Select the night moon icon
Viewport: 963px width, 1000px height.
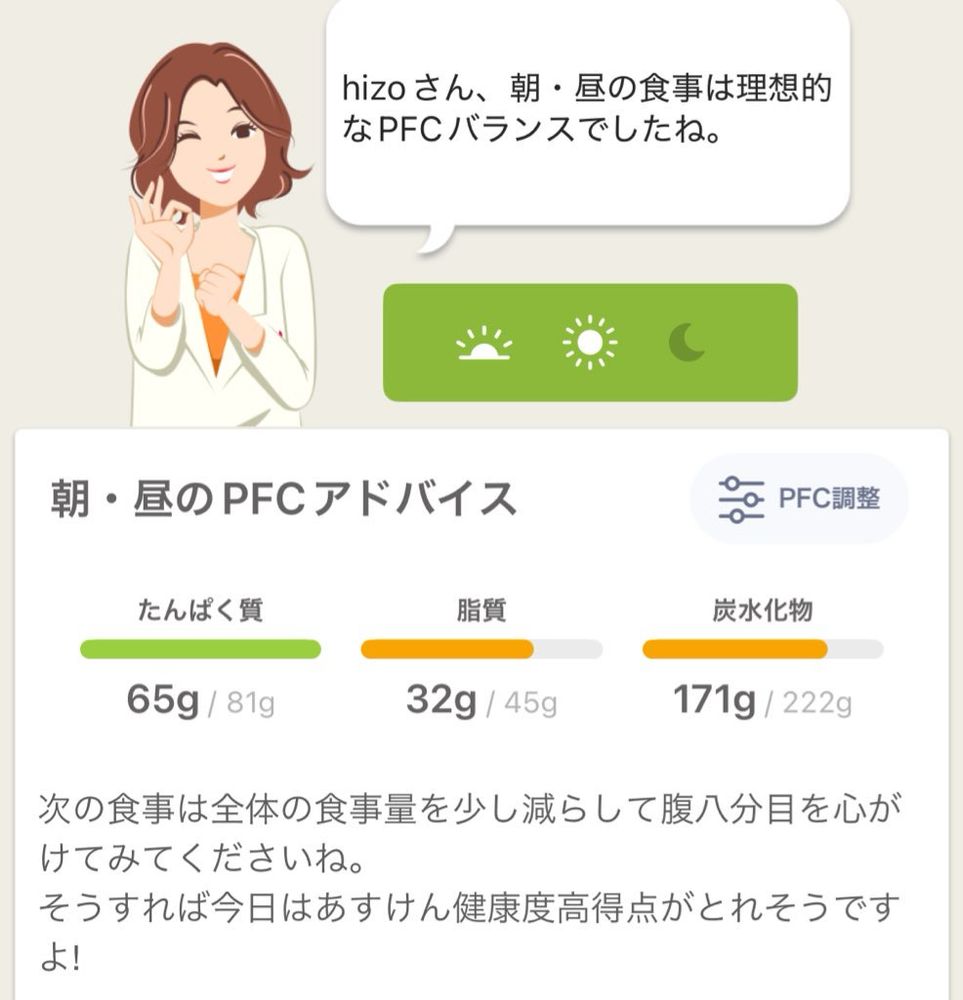click(x=687, y=343)
